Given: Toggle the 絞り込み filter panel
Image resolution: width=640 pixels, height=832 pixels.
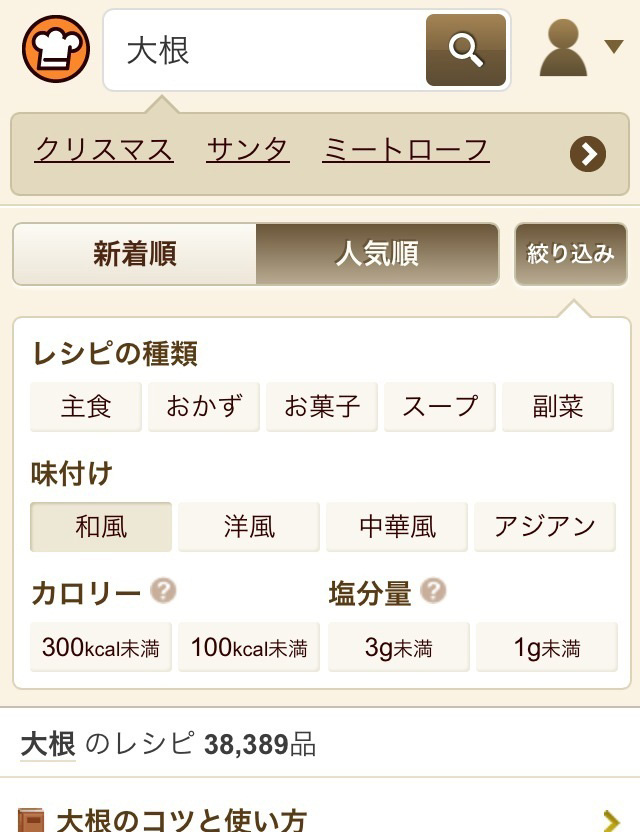Looking at the screenshot, I should [570, 254].
